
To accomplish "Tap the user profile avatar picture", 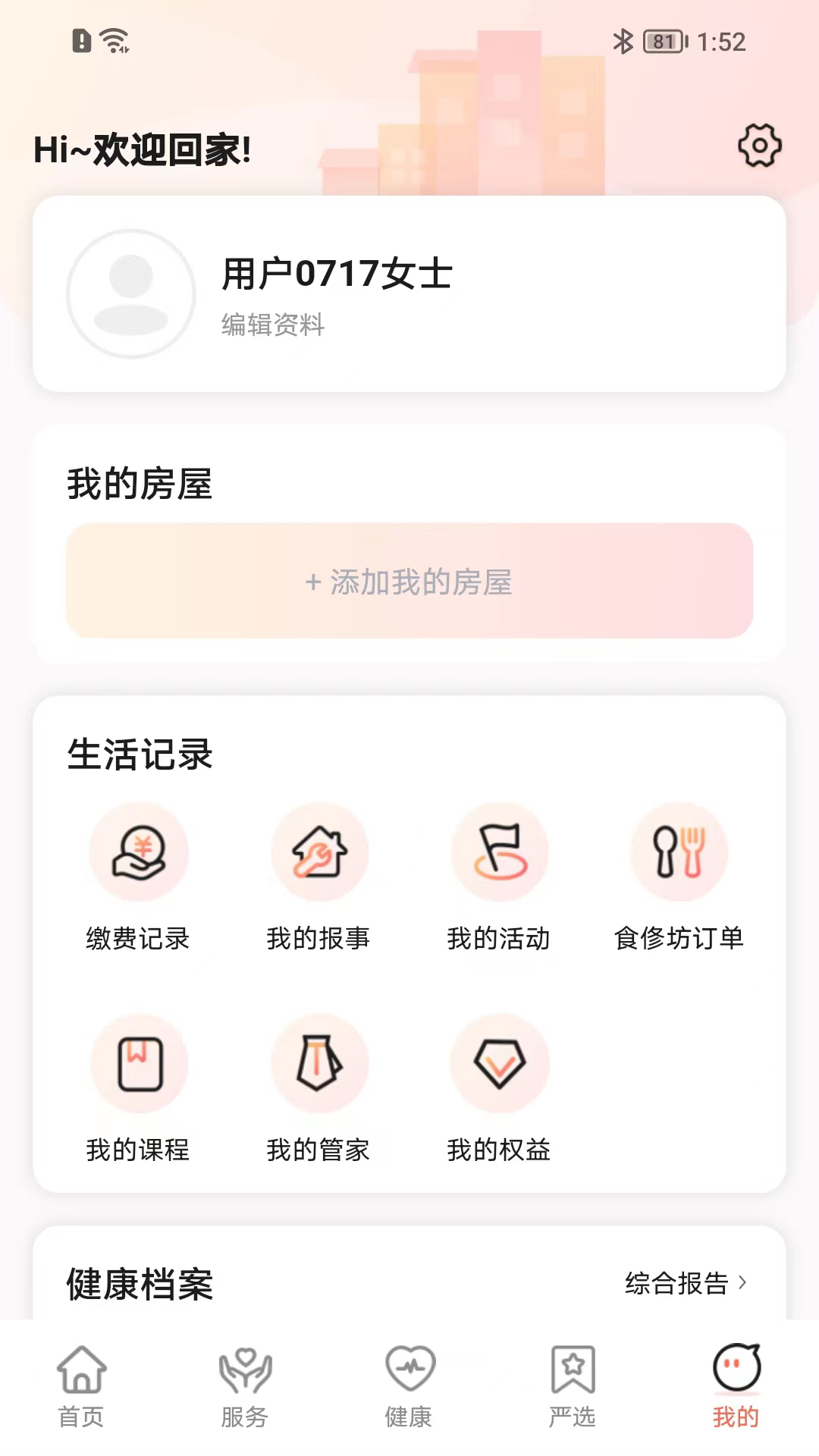I will coord(133,294).
